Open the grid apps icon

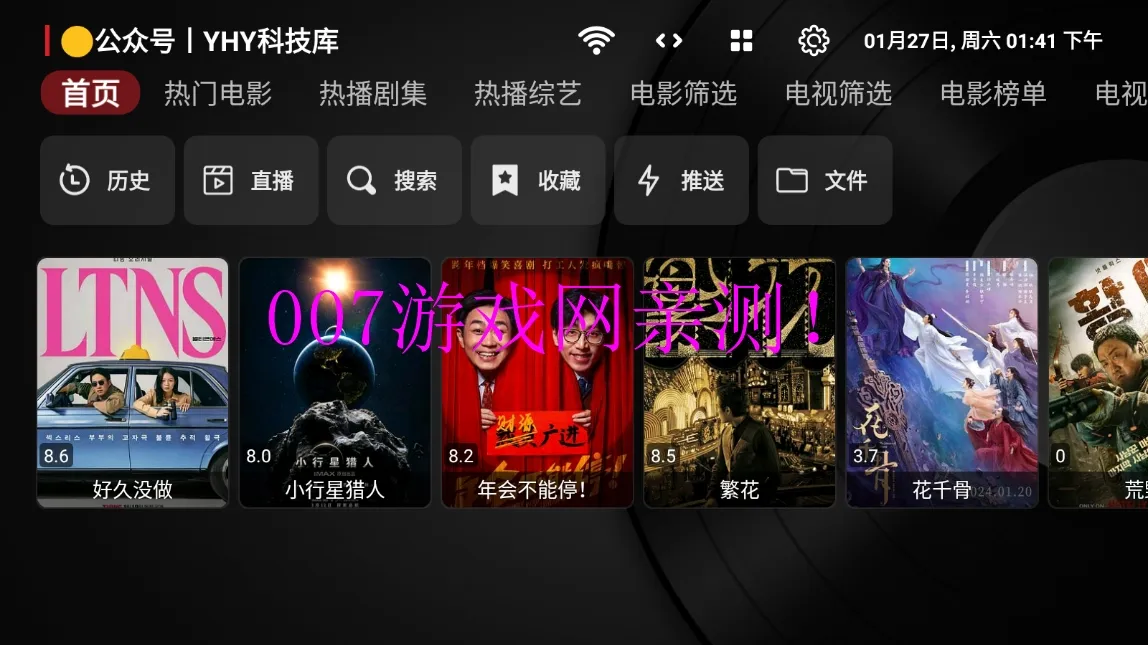pyautogui.click(x=741, y=40)
